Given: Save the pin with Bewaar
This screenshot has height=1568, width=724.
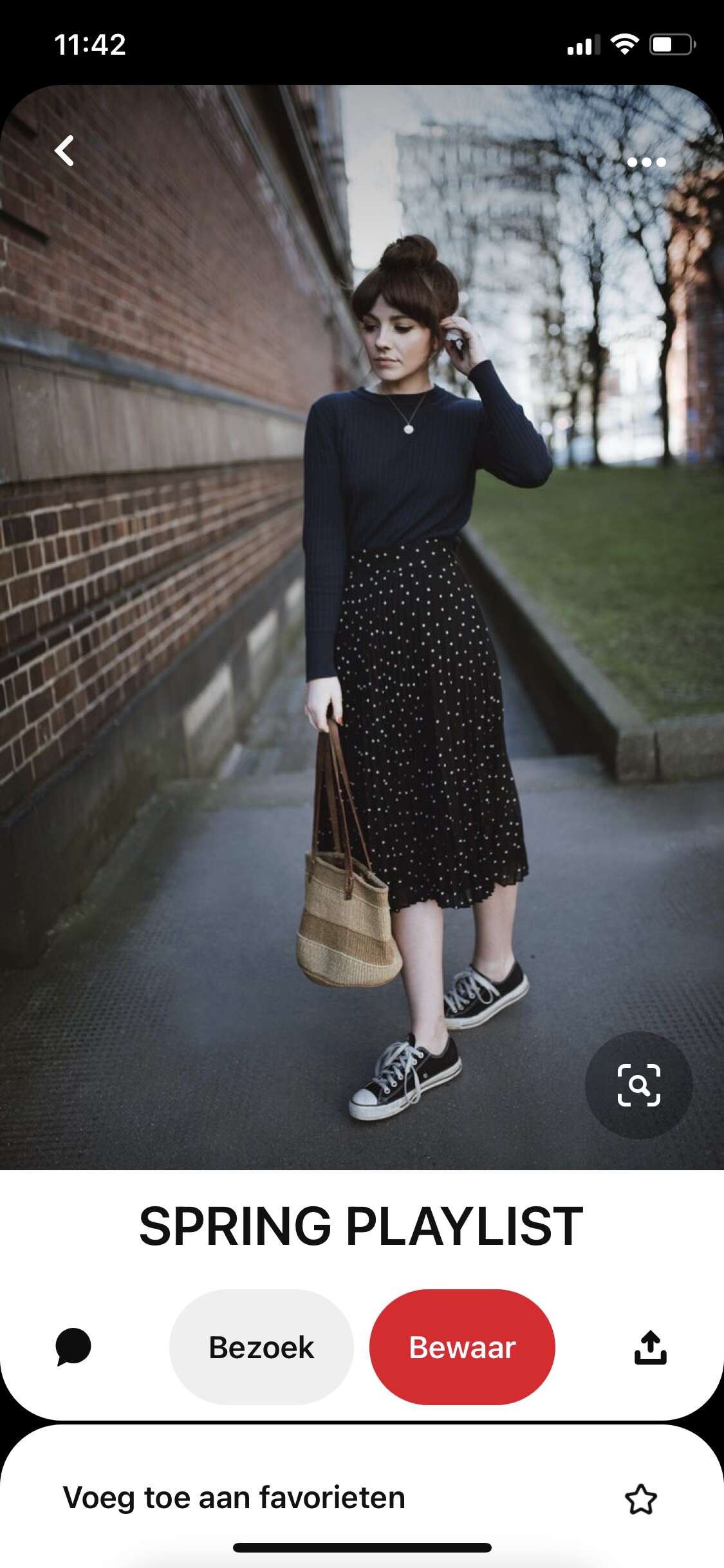Looking at the screenshot, I should (x=462, y=1347).
